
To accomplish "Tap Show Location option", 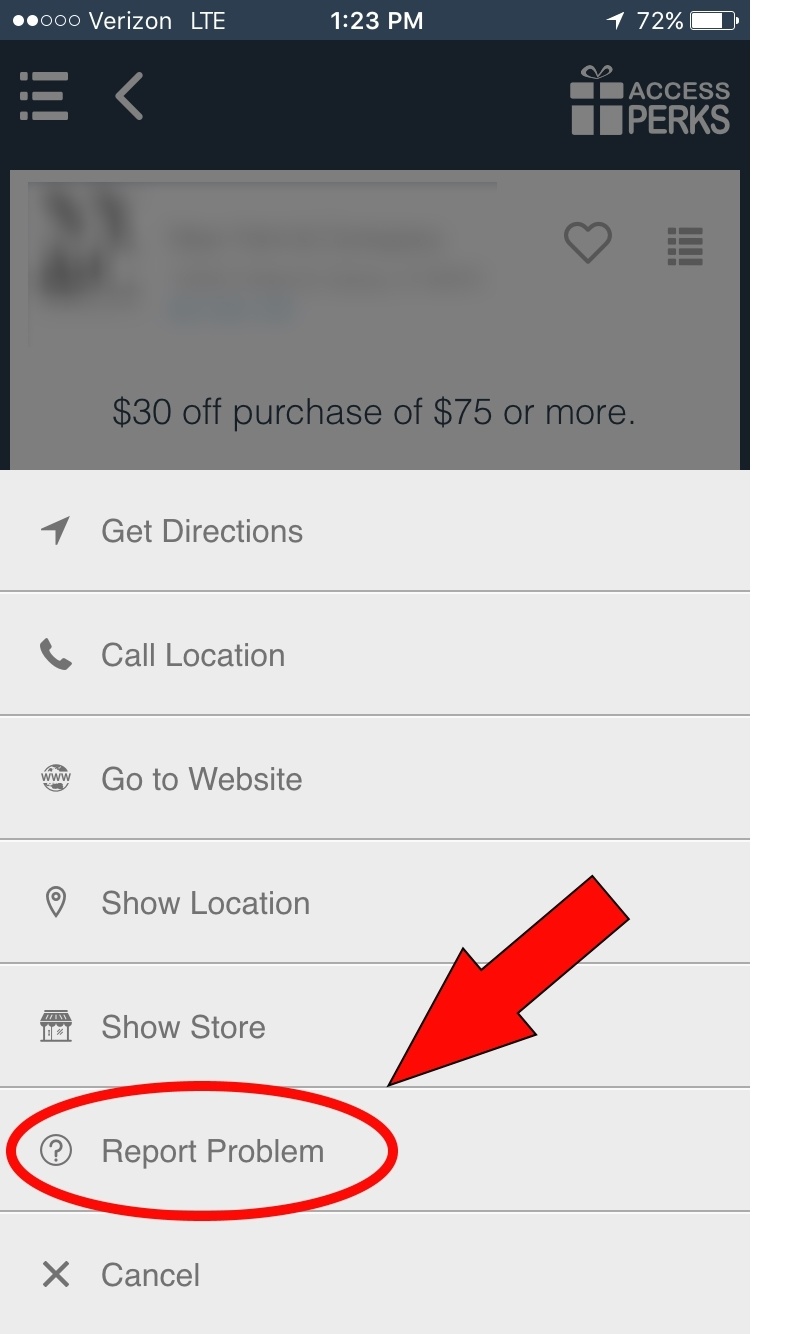I will tap(205, 903).
